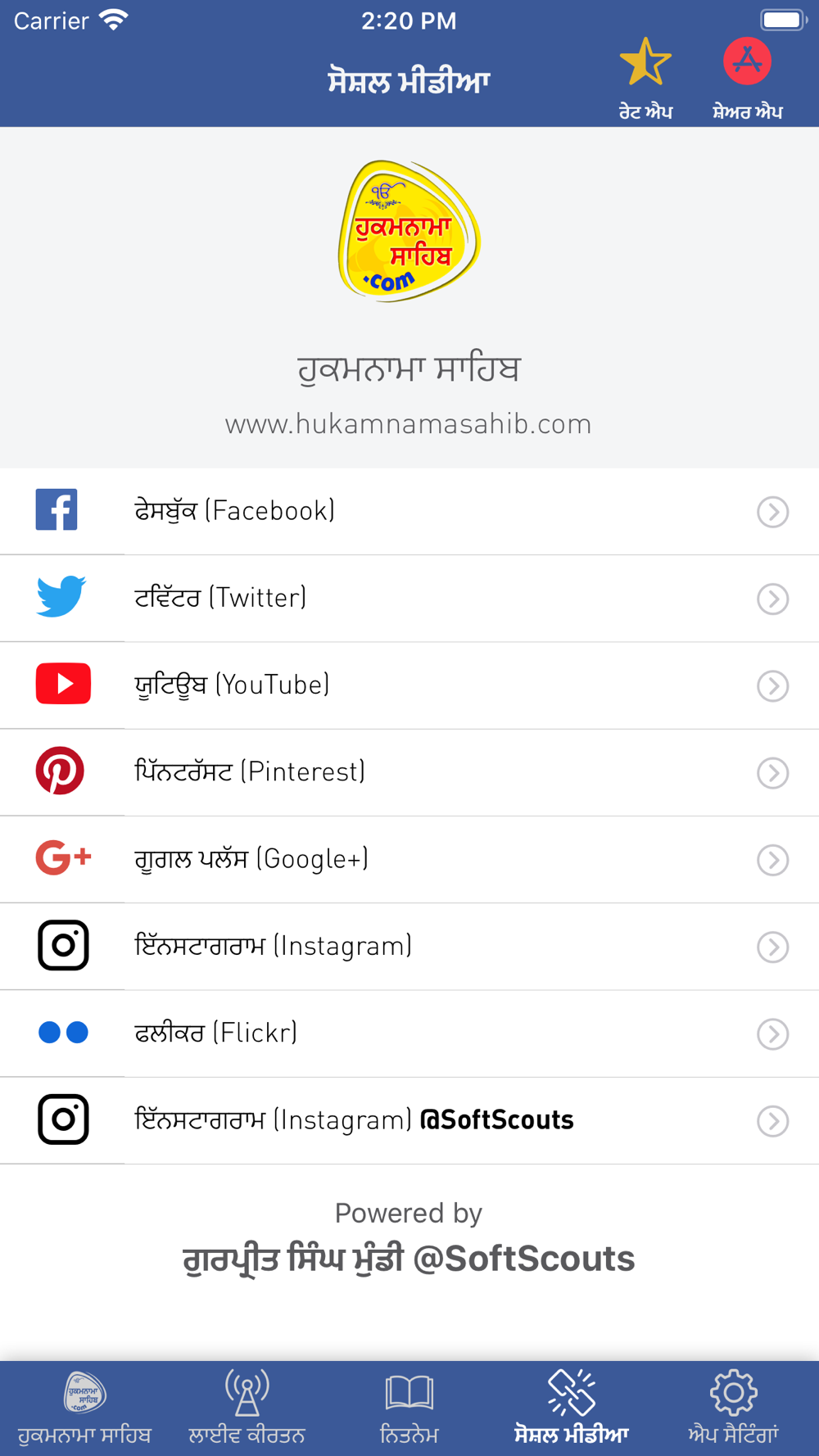
Task: Open the Facebook row
Action: pyautogui.click(x=409, y=512)
